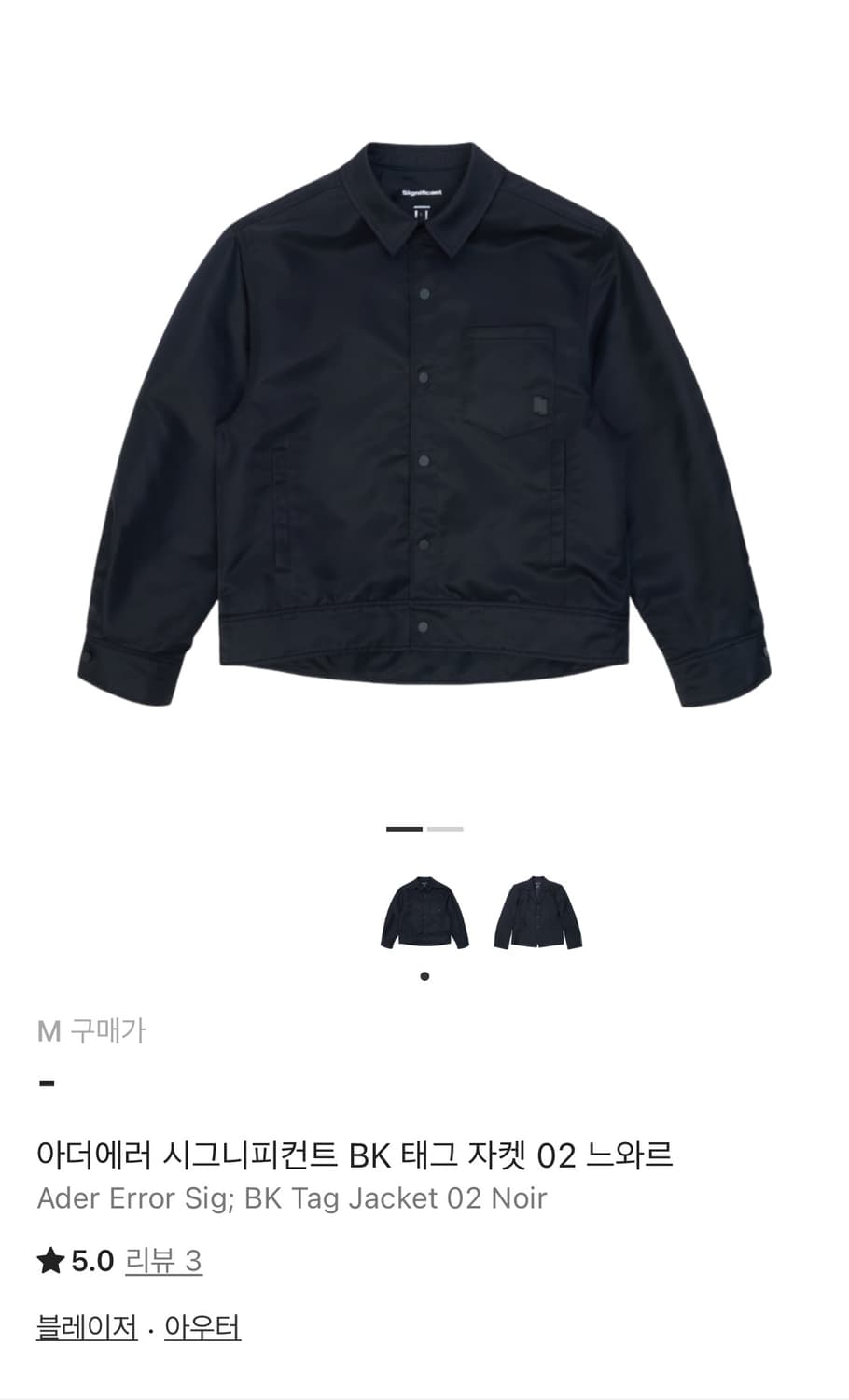Viewport: 849px width, 1400px height.
Task: Open the 아우터 category link
Action: point(203,1327)
